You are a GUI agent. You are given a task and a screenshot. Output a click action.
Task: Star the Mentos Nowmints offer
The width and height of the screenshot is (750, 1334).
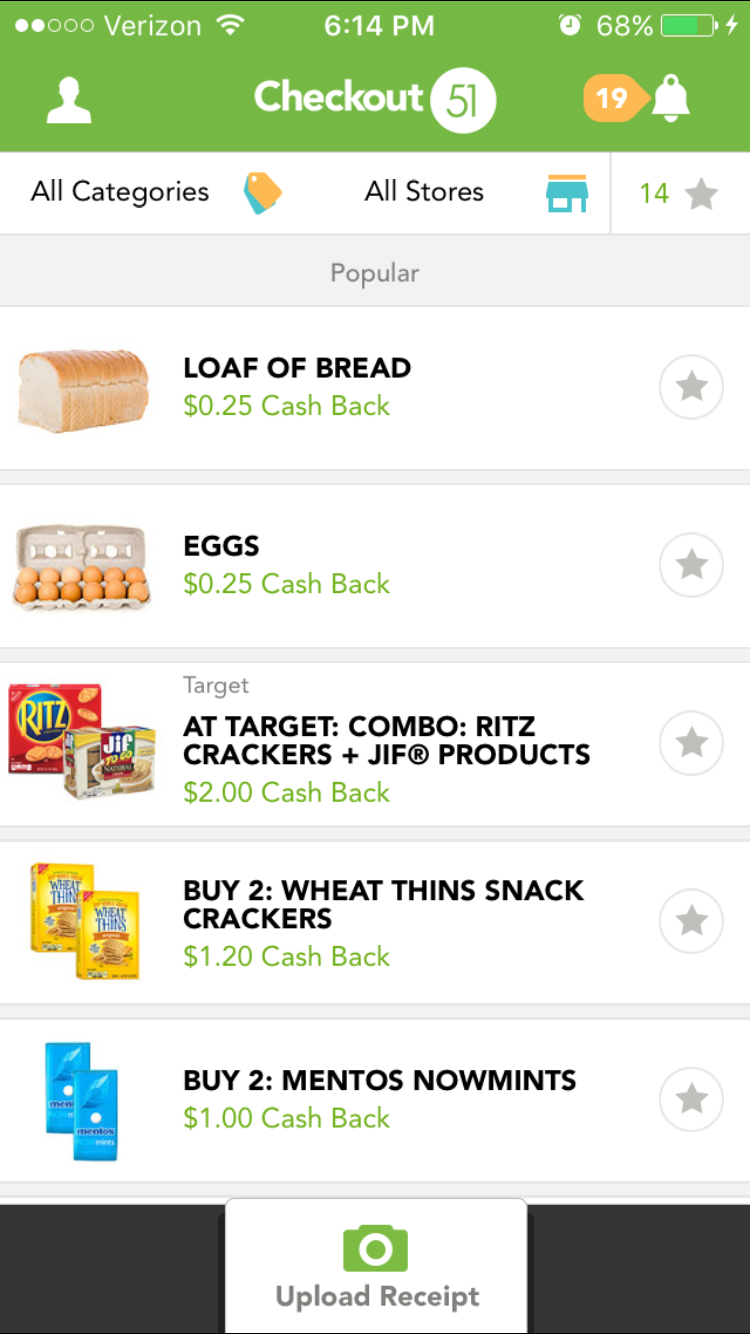691,1099
